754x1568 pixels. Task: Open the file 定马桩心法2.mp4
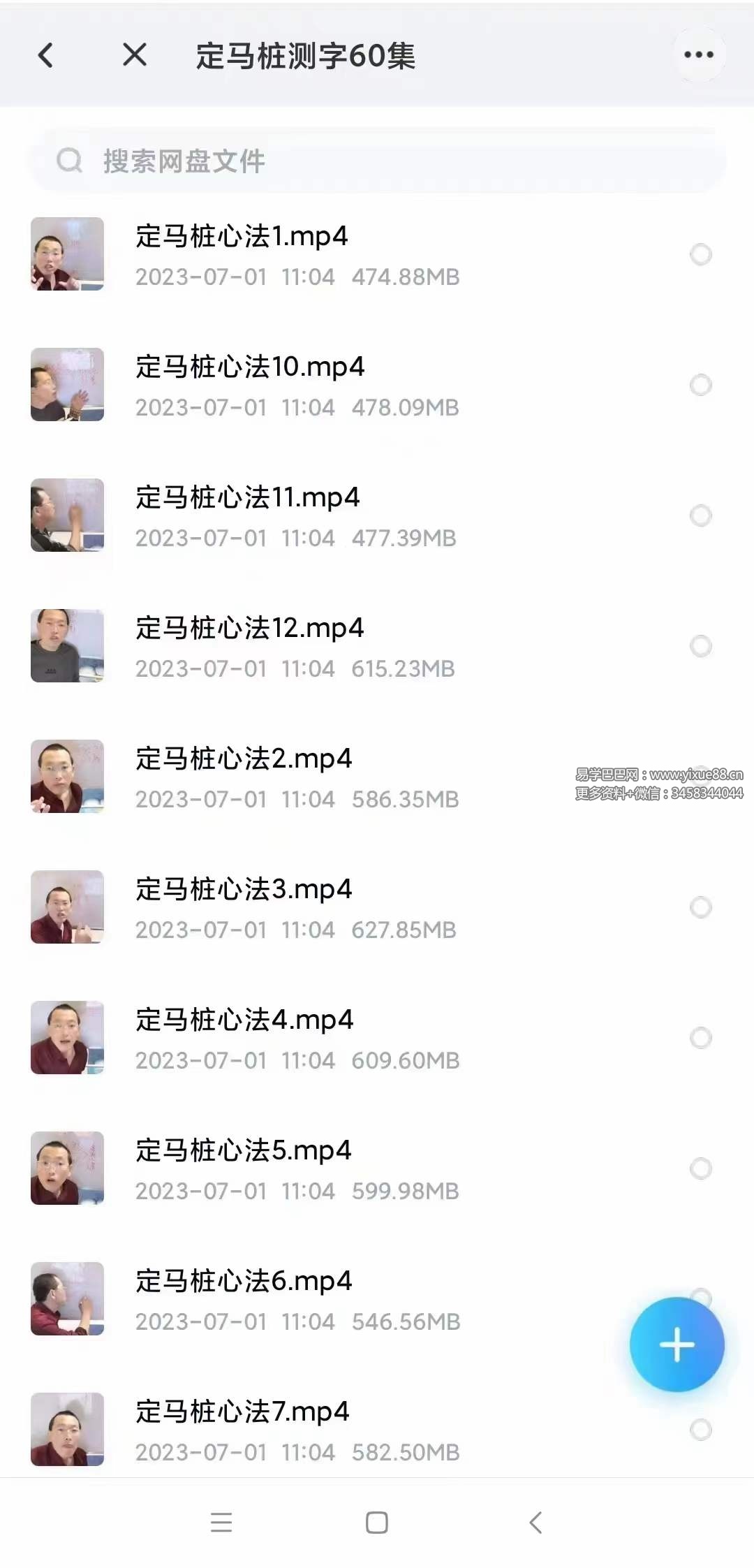click(x=244, y=759)
